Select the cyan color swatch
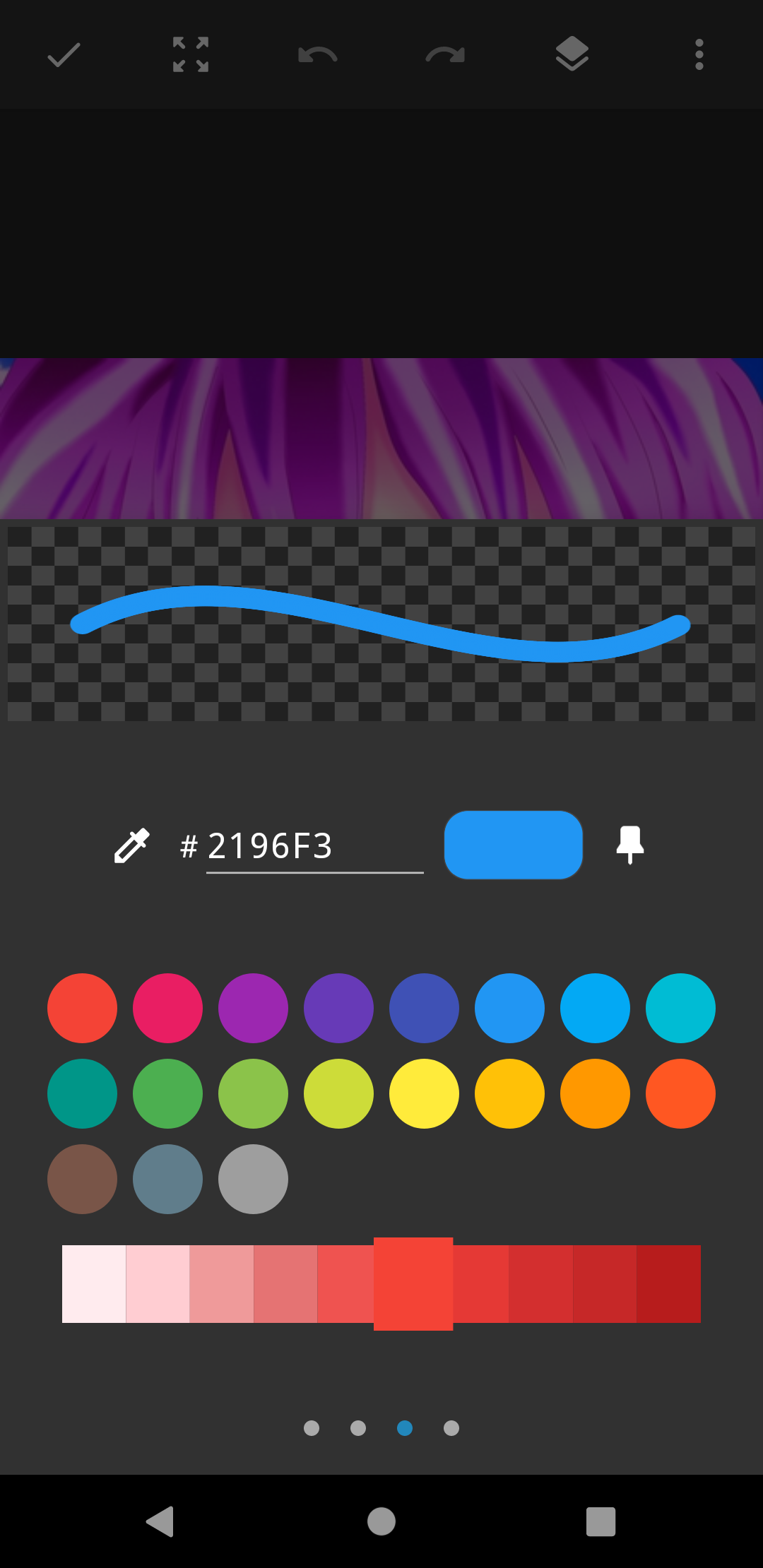Viewport: 763px width, 1568px height. pyautogui.click(x=680, y=1008)
